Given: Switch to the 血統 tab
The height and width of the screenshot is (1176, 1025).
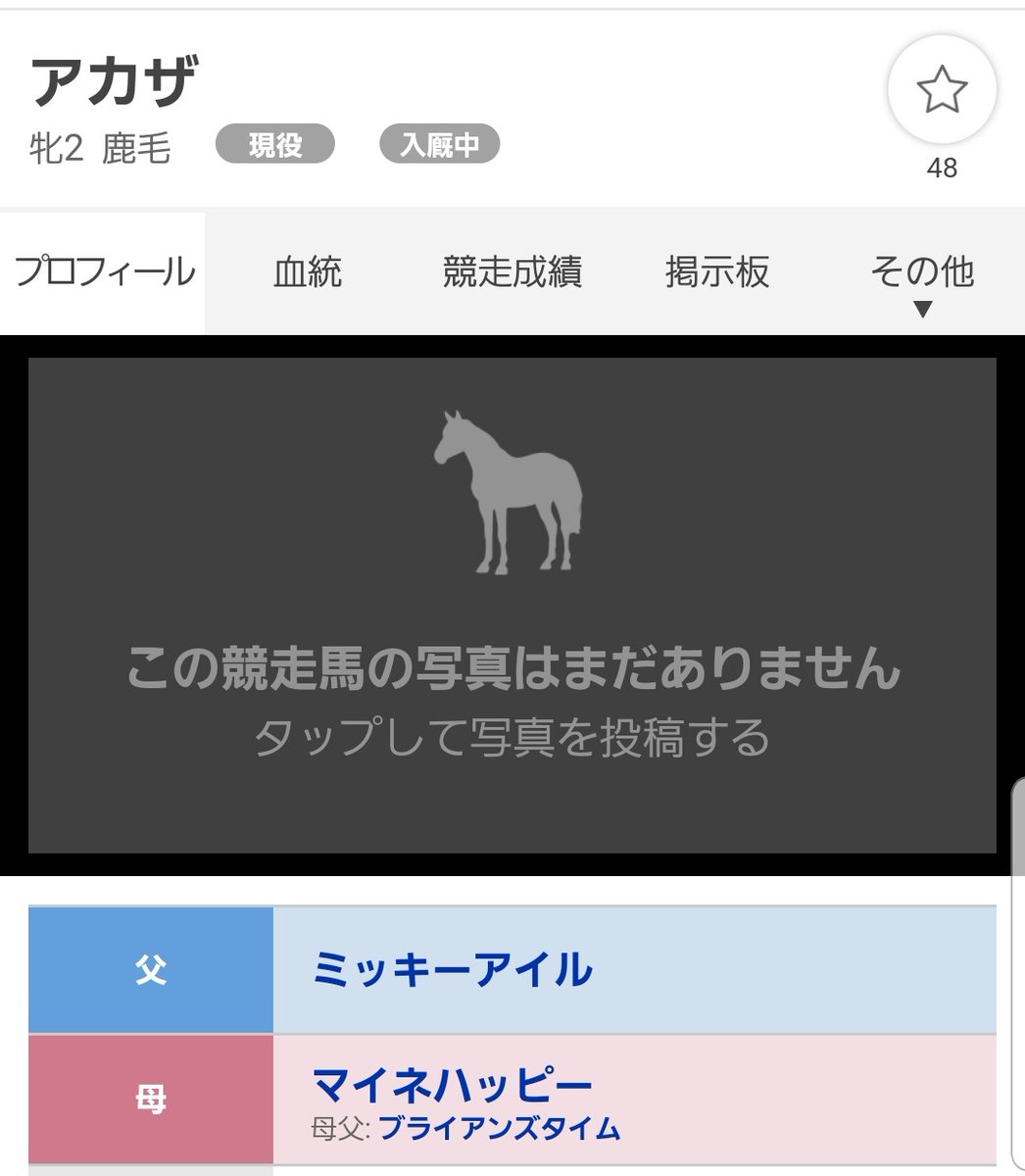Looking at the screenshot, I should click(307, 271).
